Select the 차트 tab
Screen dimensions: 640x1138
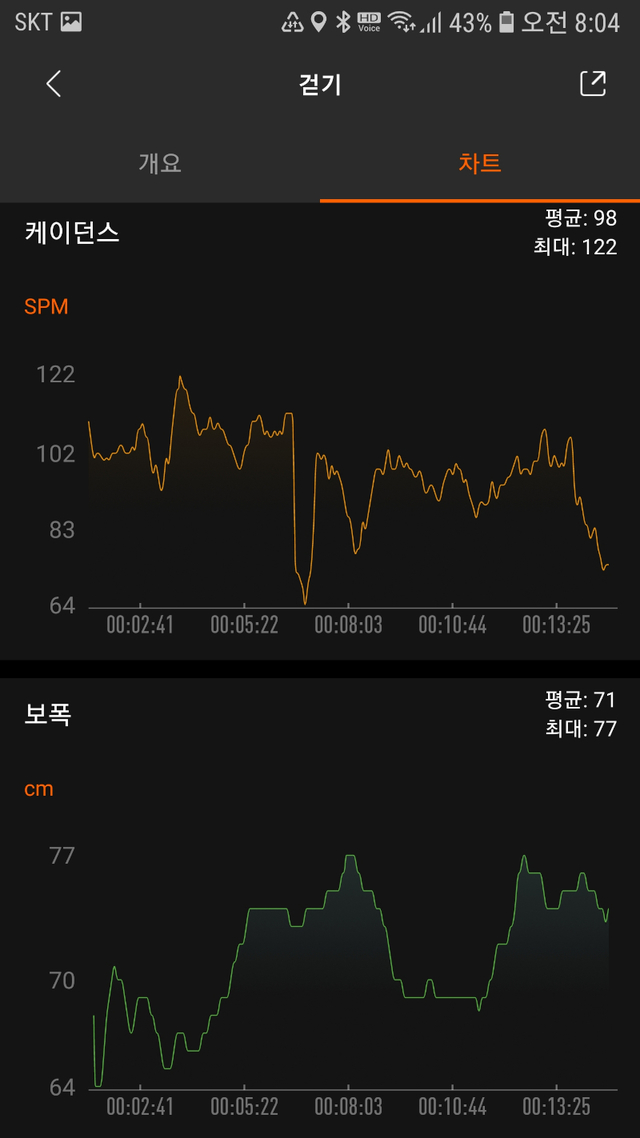480,163
